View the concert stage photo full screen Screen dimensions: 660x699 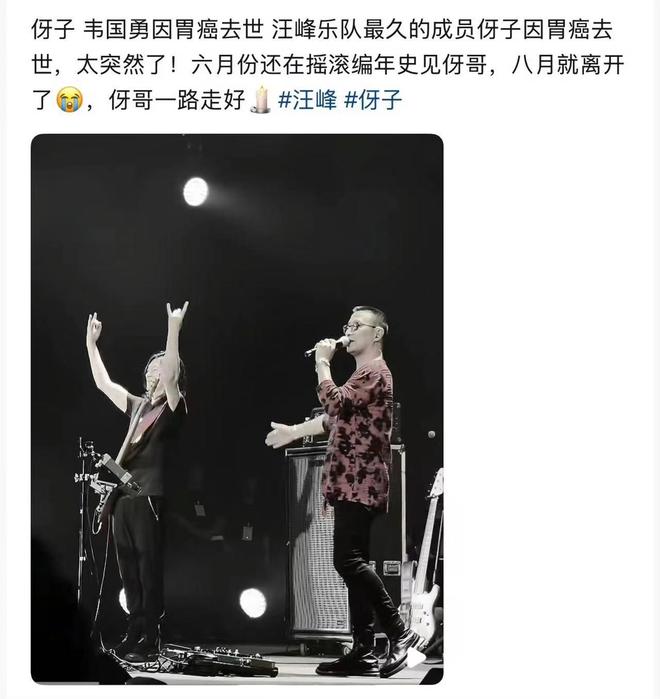click(x=237, y=409)
